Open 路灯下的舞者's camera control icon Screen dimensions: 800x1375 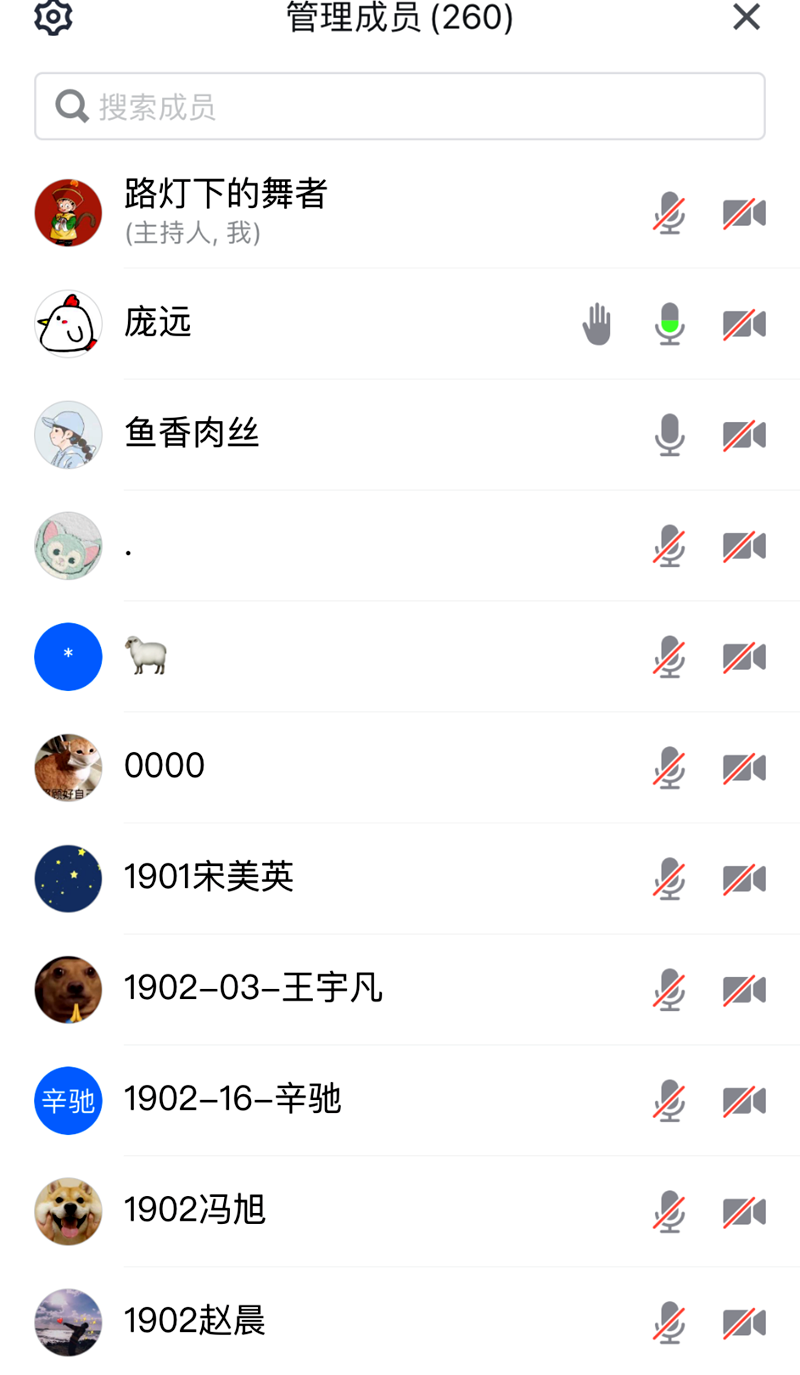744,212
